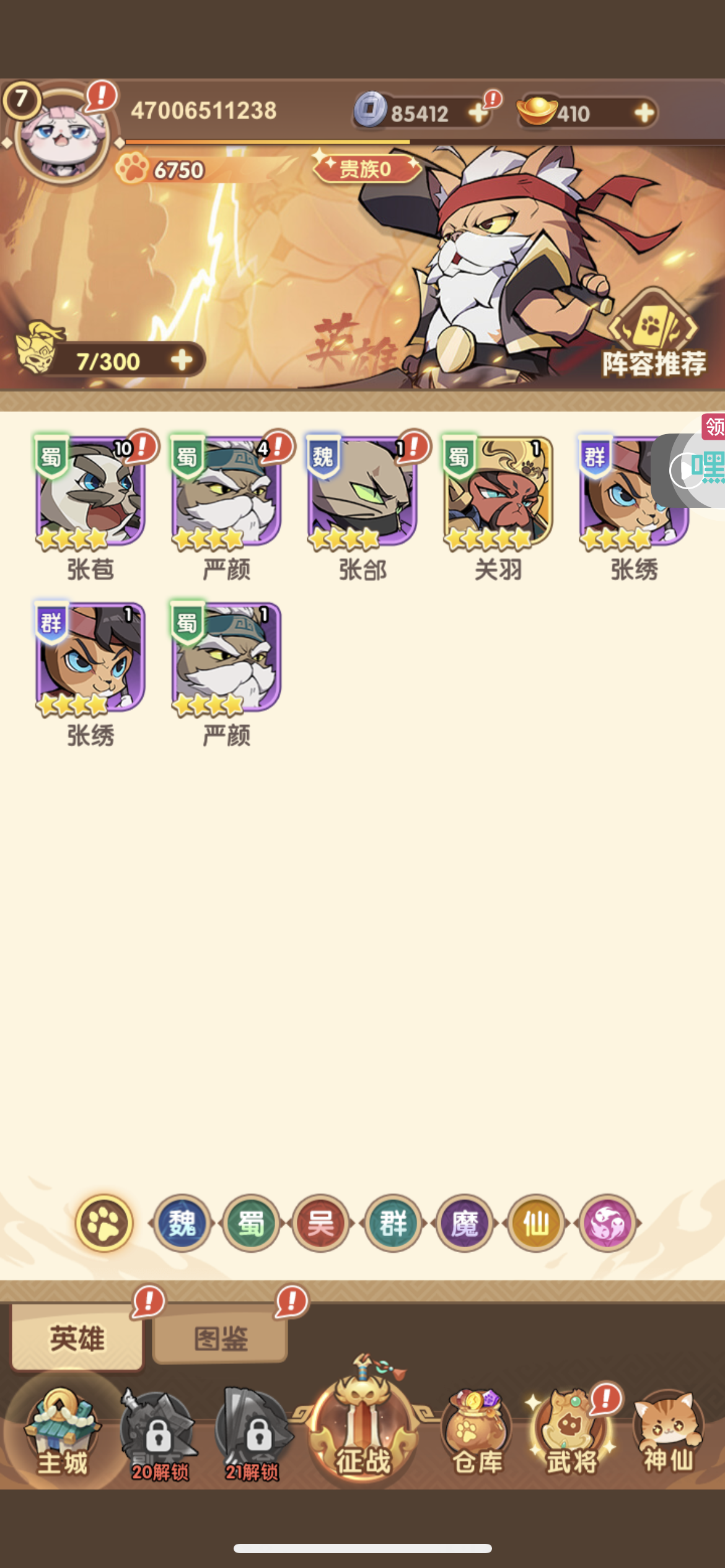Image resolution: width=725 pixels, height=1568 pixels.
Task: Add gold ingots via plus button
Action: 644,113
